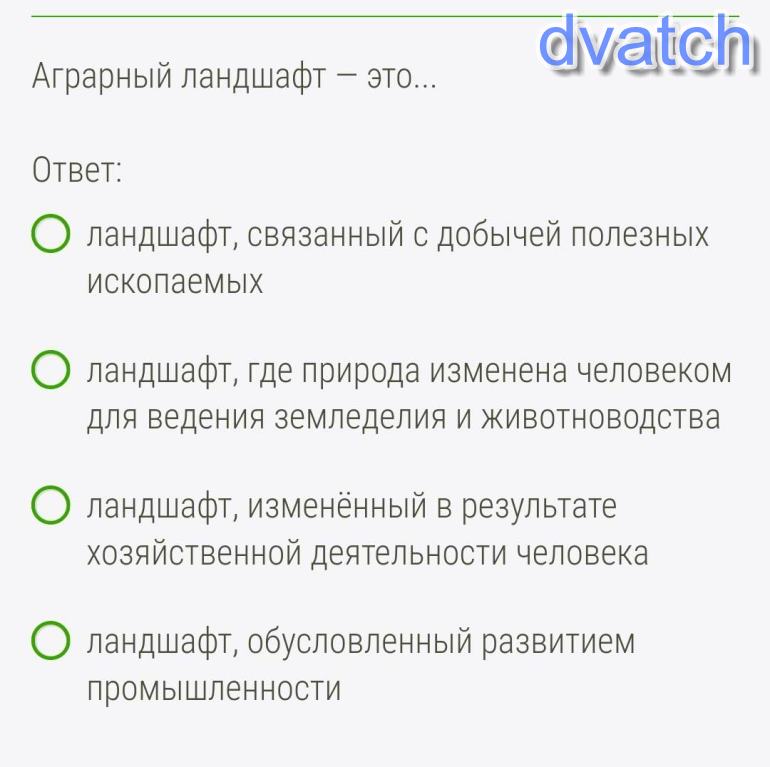Pick the answer about хозяйственной деятельности человека

tap(50, 506)
